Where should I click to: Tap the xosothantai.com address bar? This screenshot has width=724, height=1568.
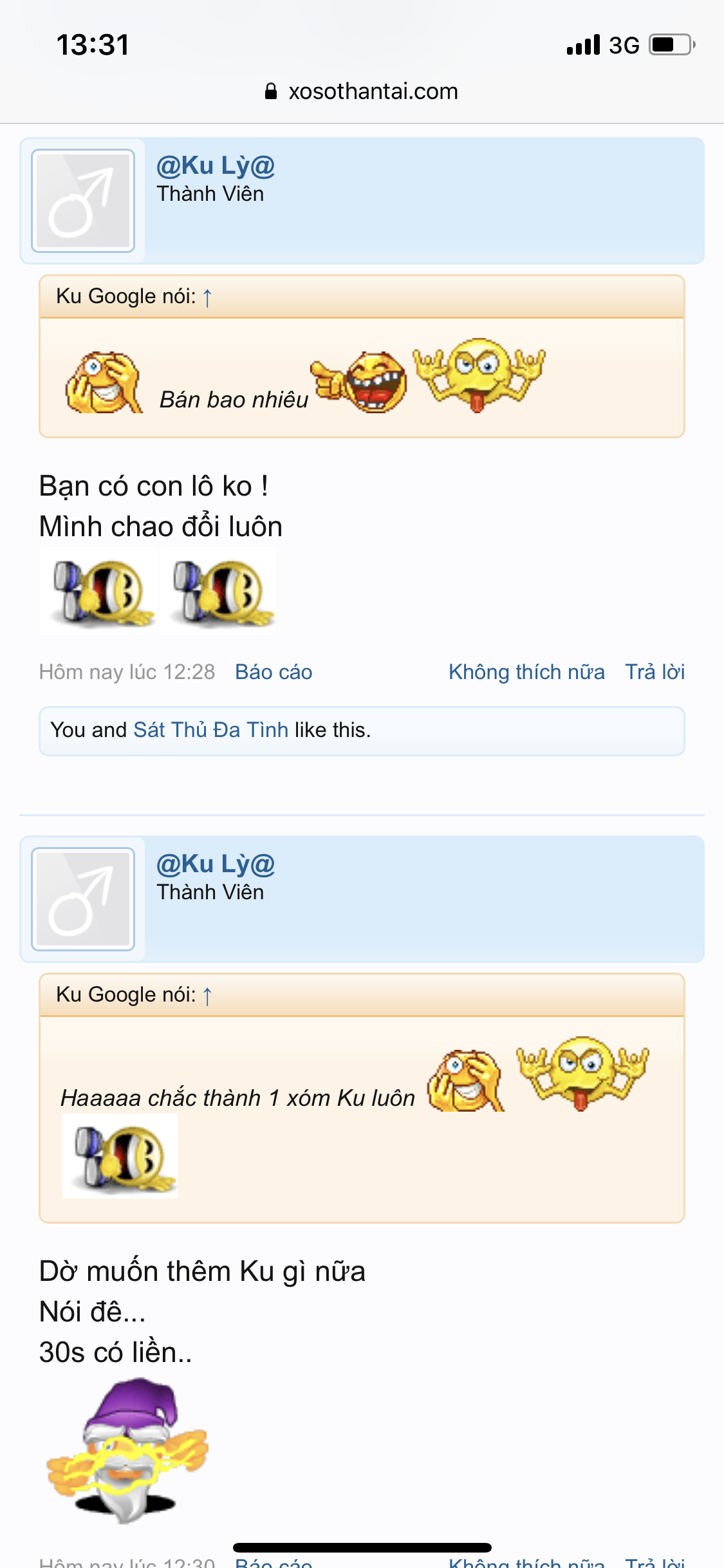click(362, 91)
